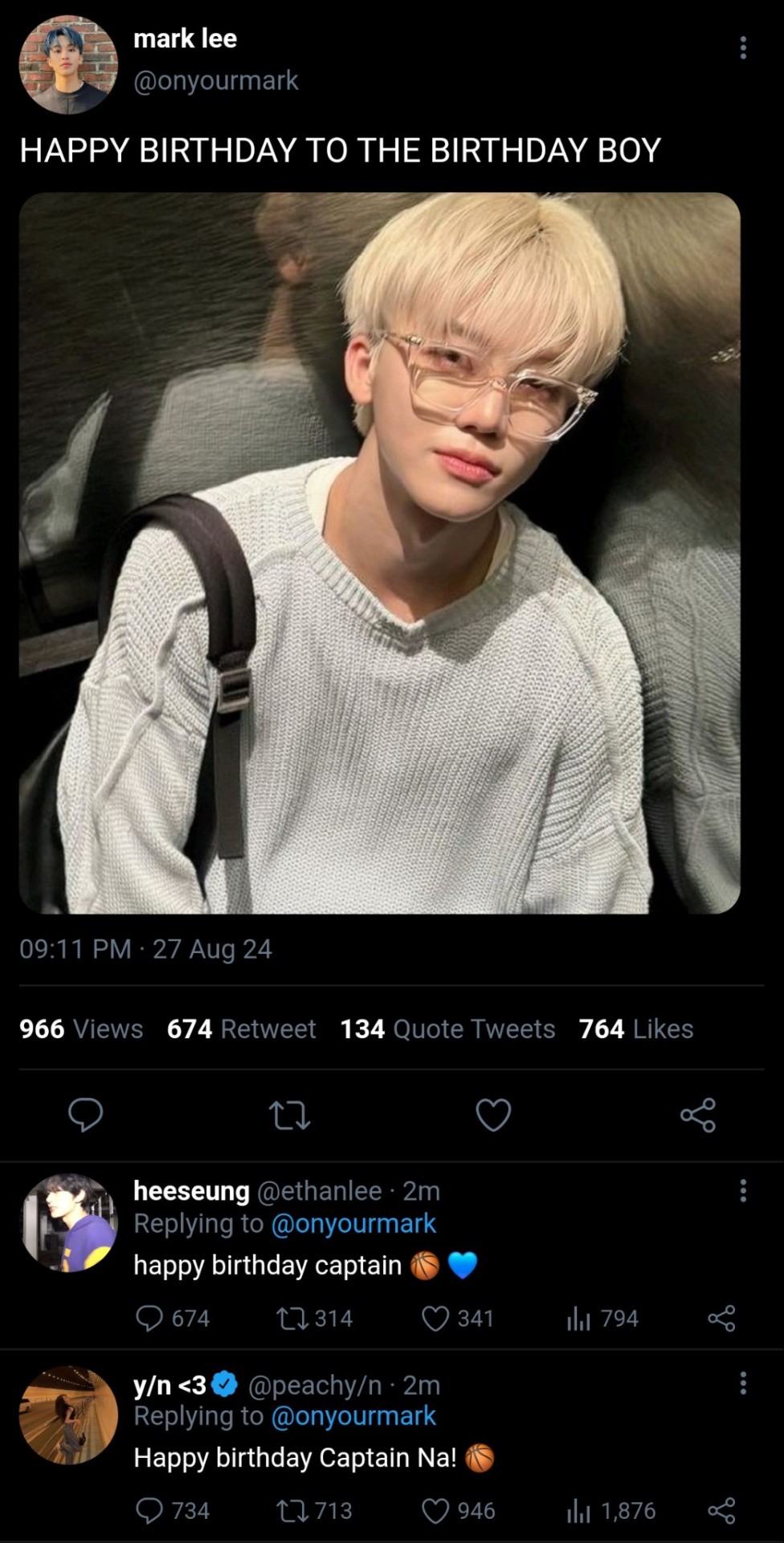Open overflow menu on y/n <3's reply
The width and height of the screenshot is (784, 1543).
click(x=743, y=1383)
